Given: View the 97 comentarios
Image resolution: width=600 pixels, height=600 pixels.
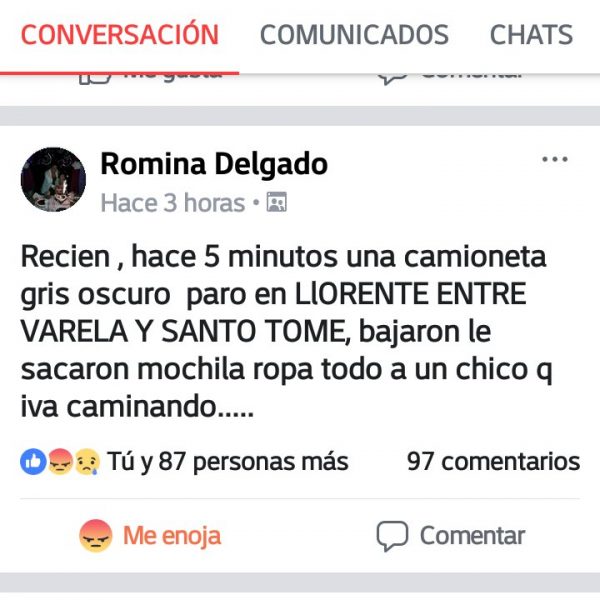Looking at the screenshot, I should click(493, 462).
